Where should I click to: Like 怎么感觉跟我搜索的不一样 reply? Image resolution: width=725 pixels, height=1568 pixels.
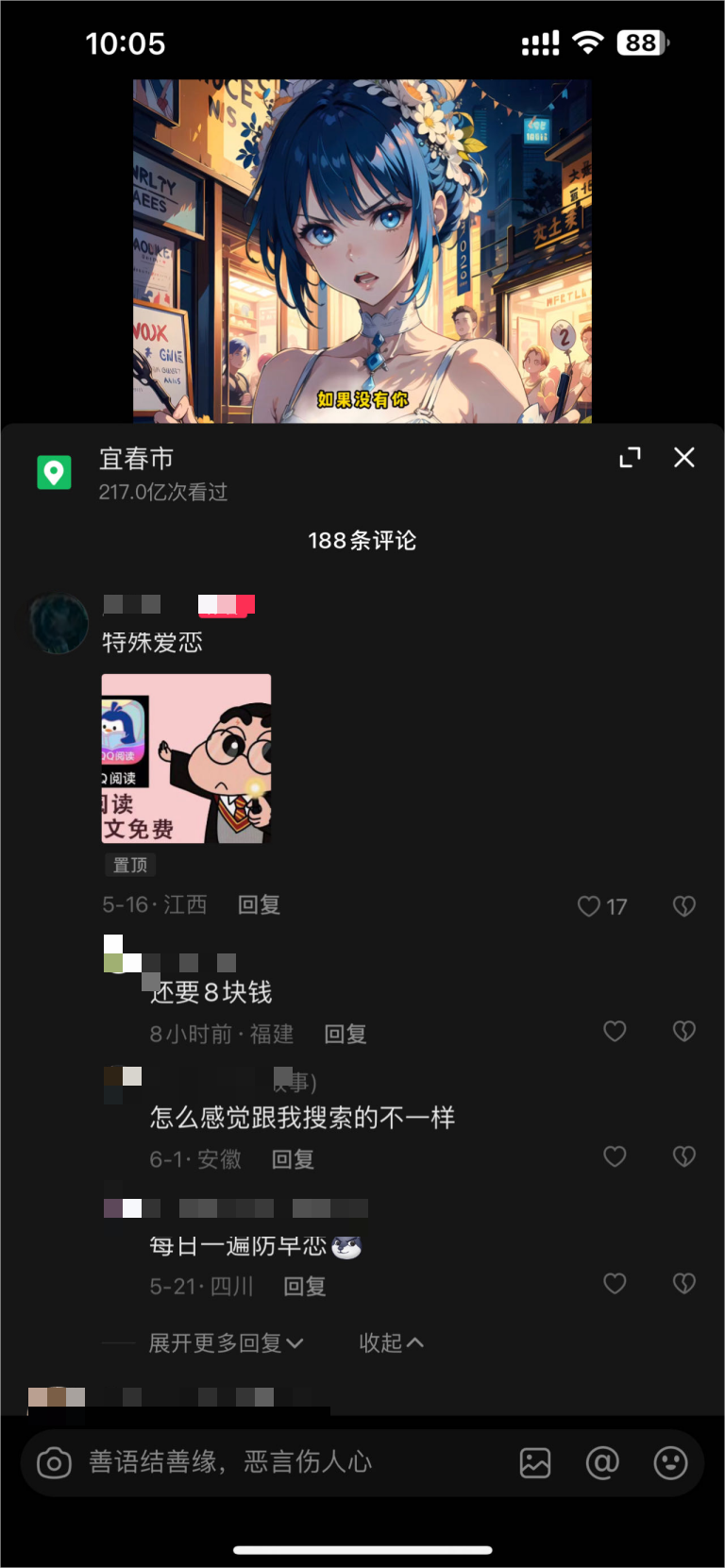(615, 1157)
